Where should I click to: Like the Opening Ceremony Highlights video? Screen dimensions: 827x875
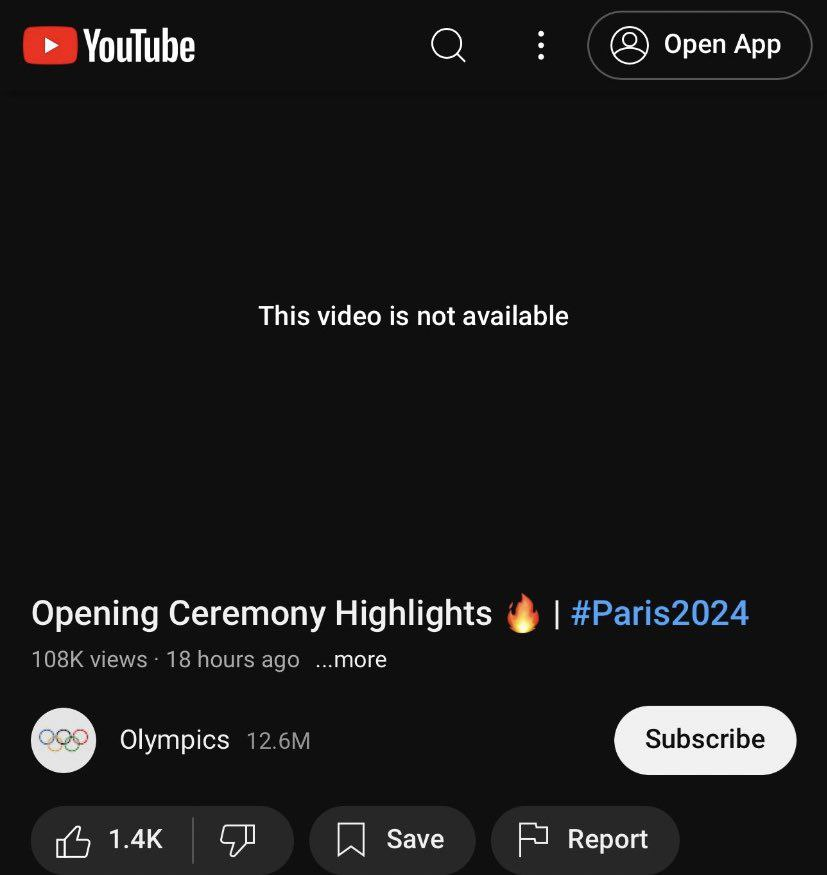[110, 839]
